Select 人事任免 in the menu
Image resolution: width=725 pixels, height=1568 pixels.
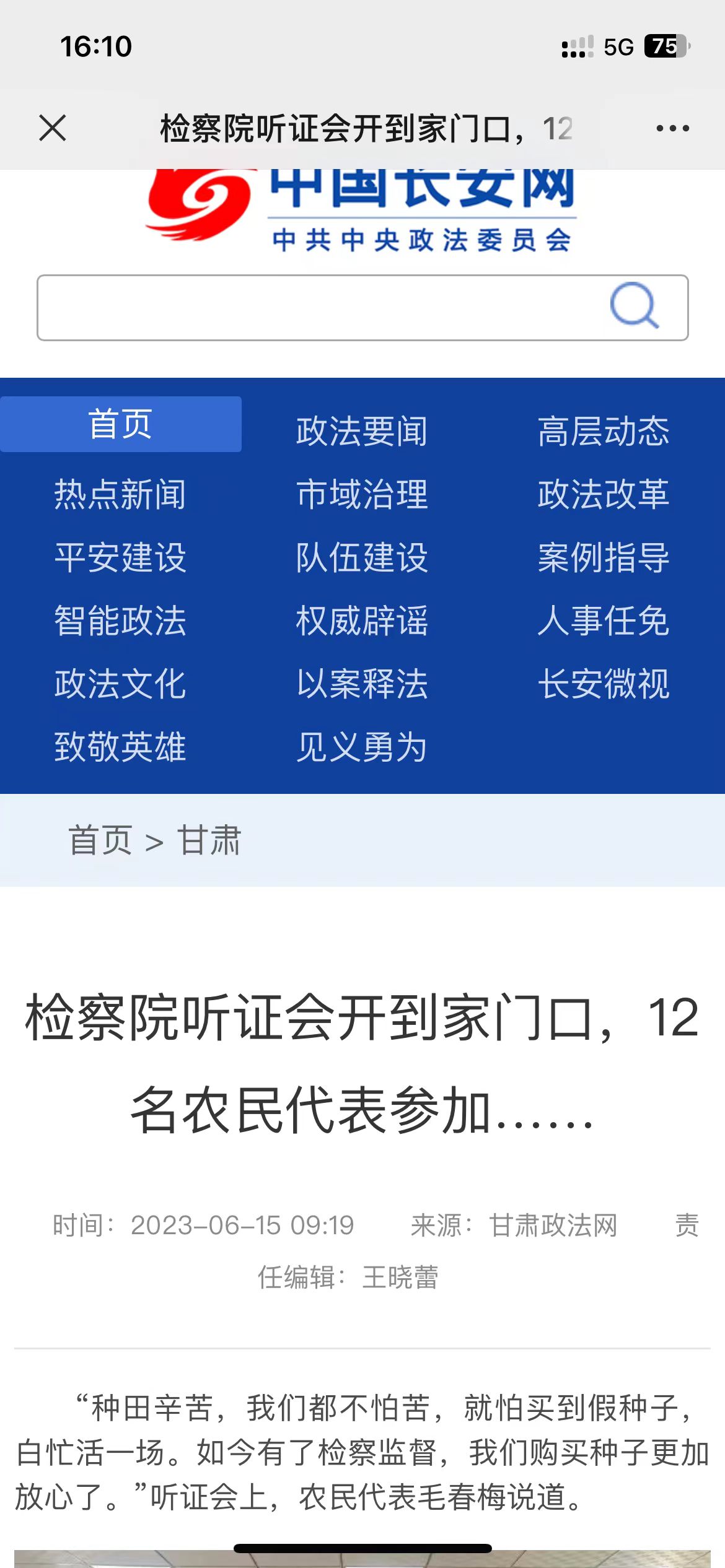tap(603, 621)
